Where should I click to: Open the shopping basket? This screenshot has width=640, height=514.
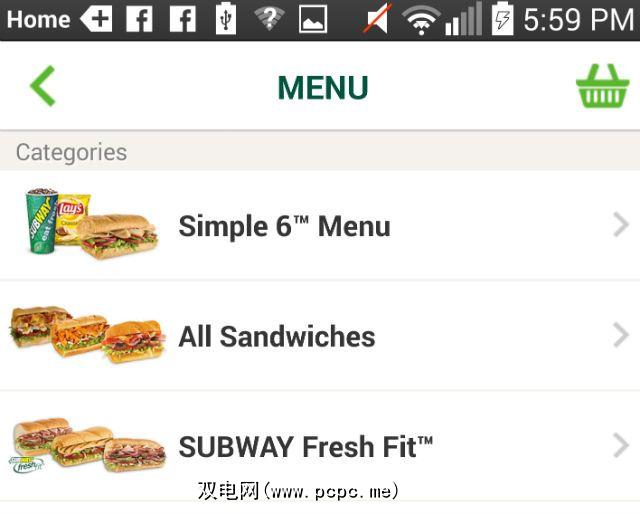601,87
